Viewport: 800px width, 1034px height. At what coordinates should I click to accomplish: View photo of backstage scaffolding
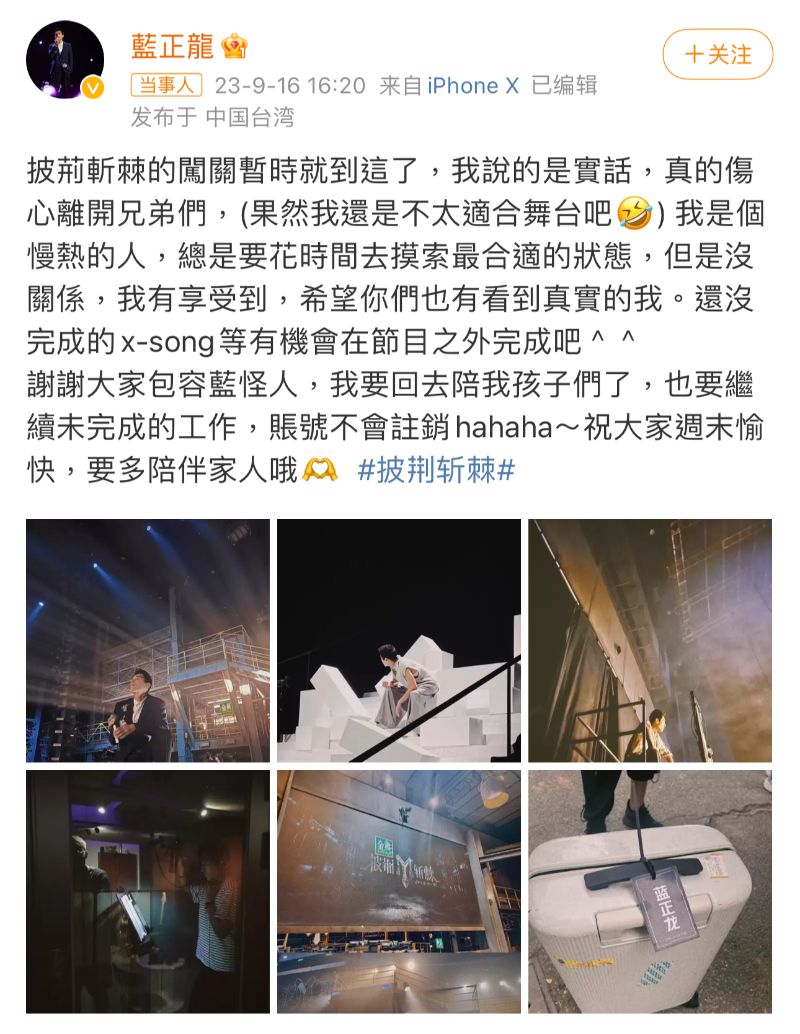coord(650,640)
